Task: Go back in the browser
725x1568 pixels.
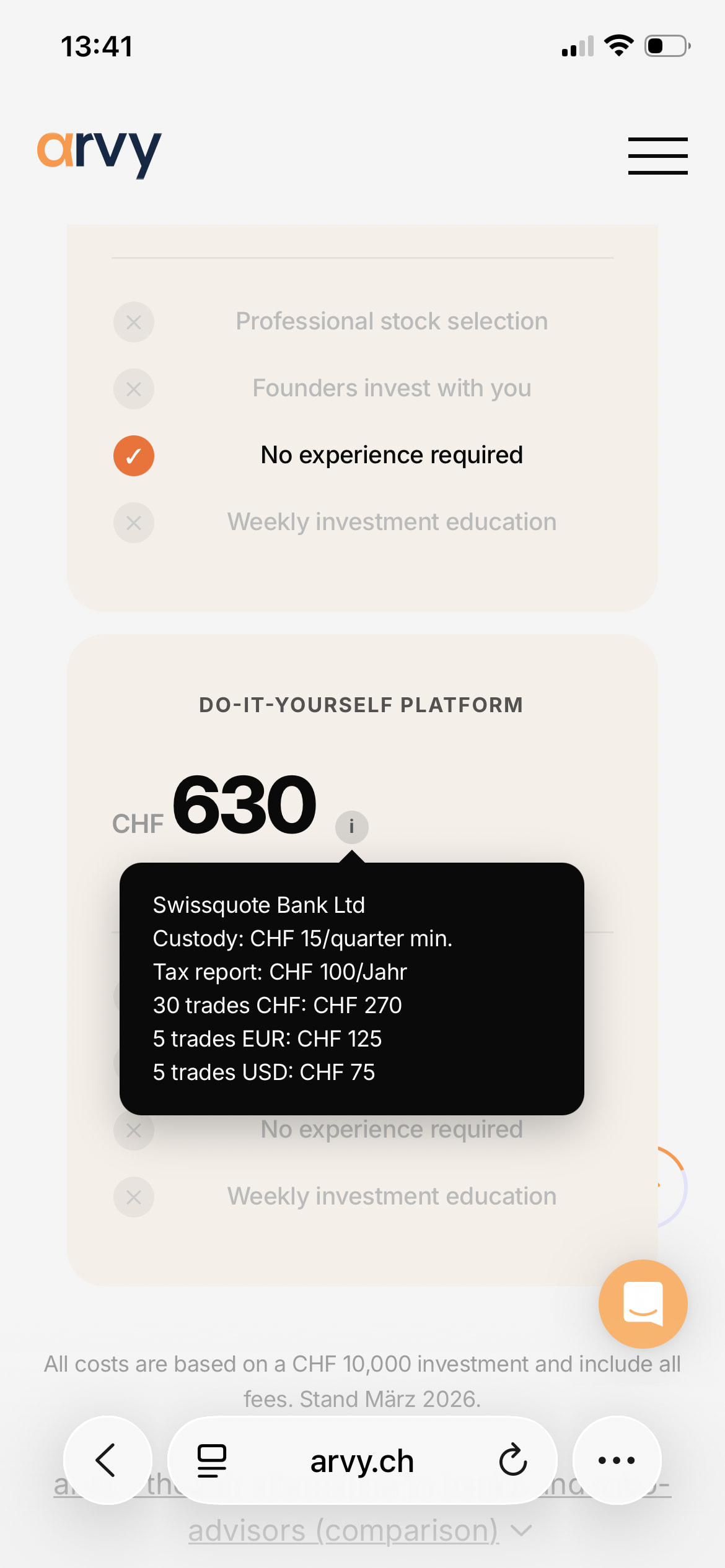Action: 107,1460
